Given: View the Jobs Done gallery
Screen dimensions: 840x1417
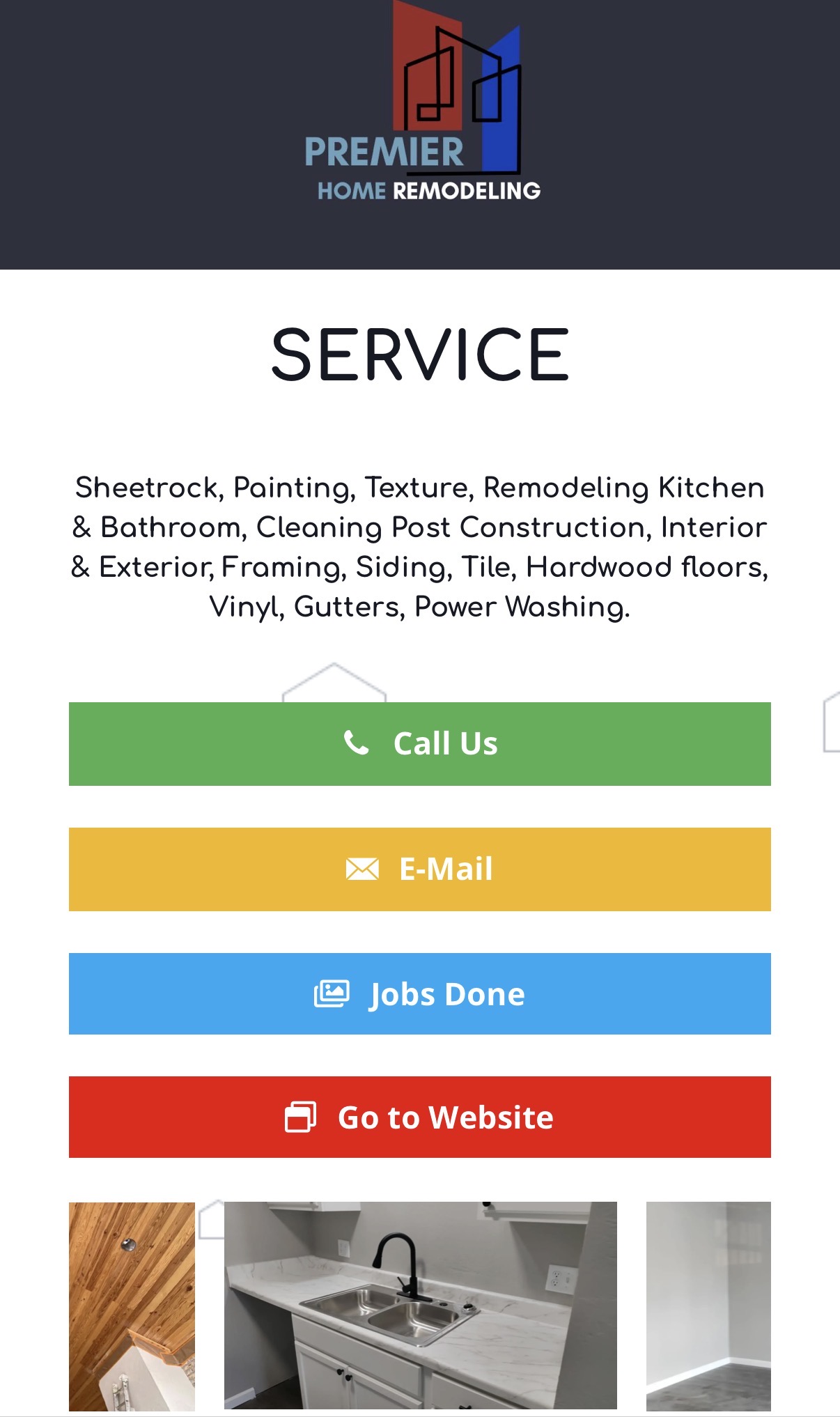Looking at the screenshot, I should coord(420,993).
